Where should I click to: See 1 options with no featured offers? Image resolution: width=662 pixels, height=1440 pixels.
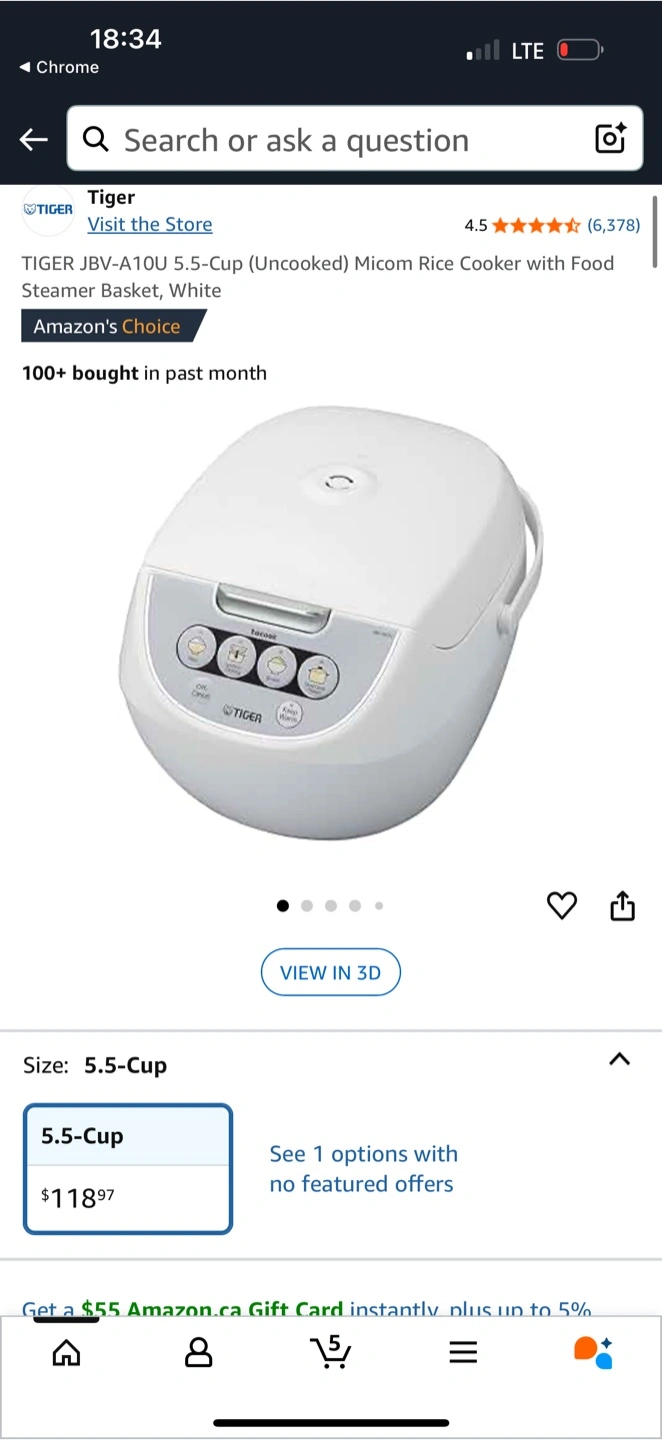[x=363, y=1169]
